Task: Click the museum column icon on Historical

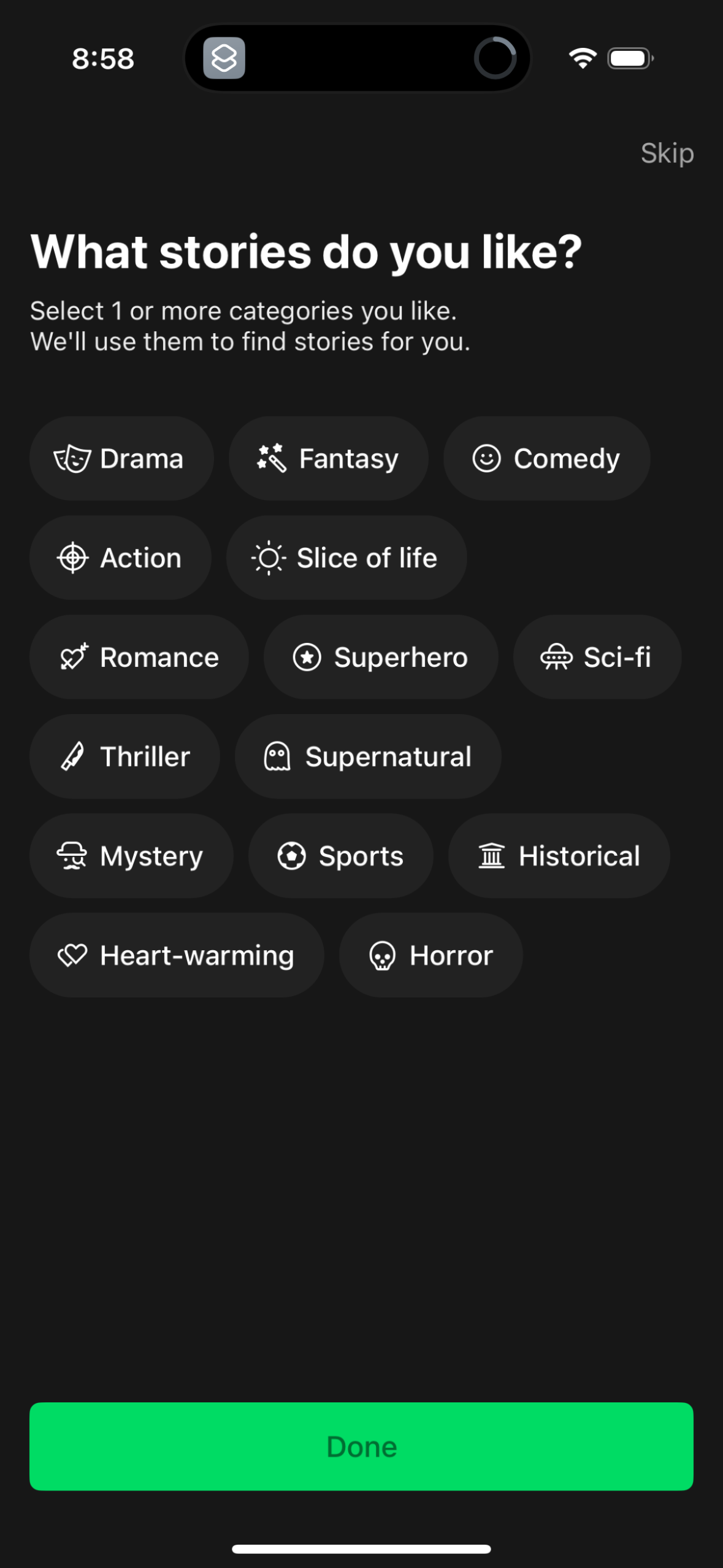Action: click(491, 855)
